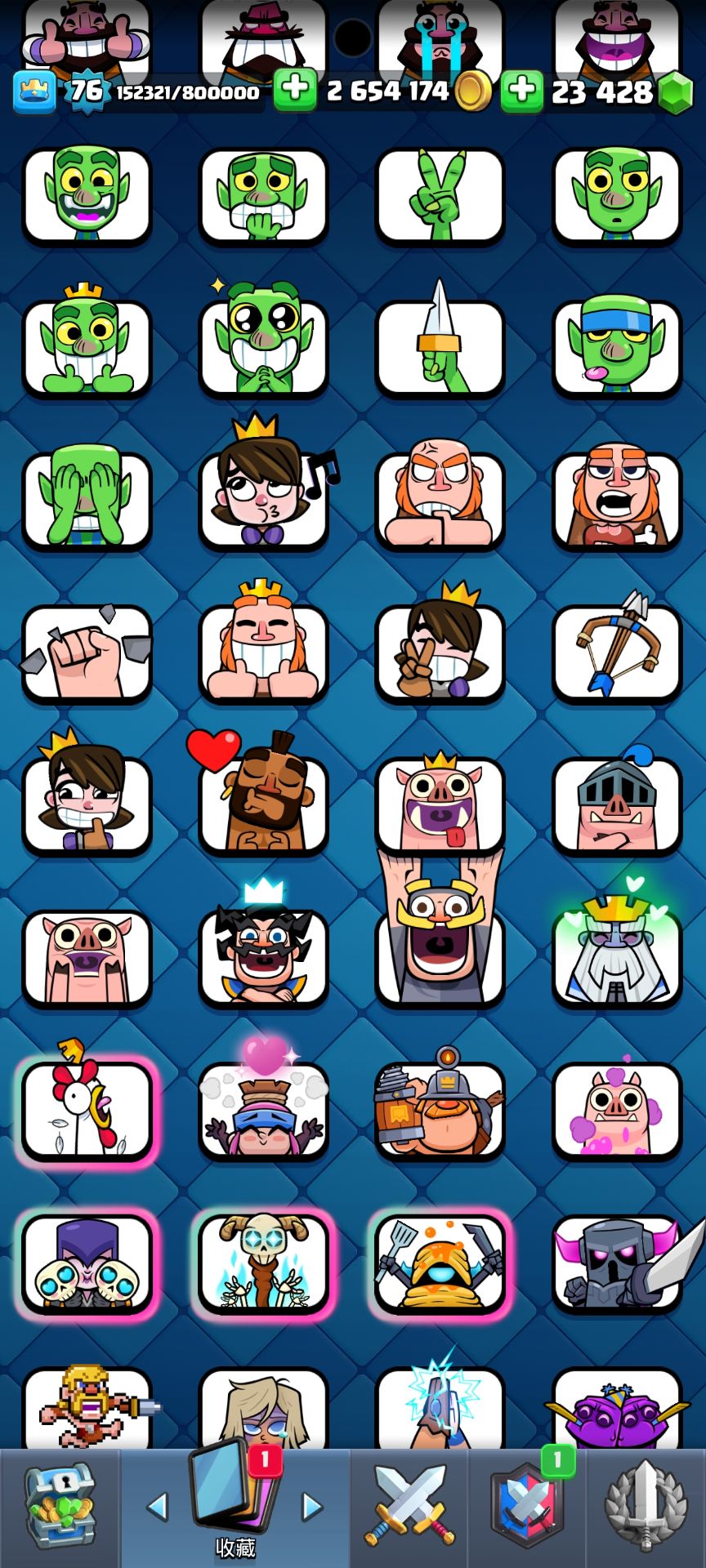Screen dimensions: 706x1568
Task: Select the goblin covering its face emote
Action: 87,498
